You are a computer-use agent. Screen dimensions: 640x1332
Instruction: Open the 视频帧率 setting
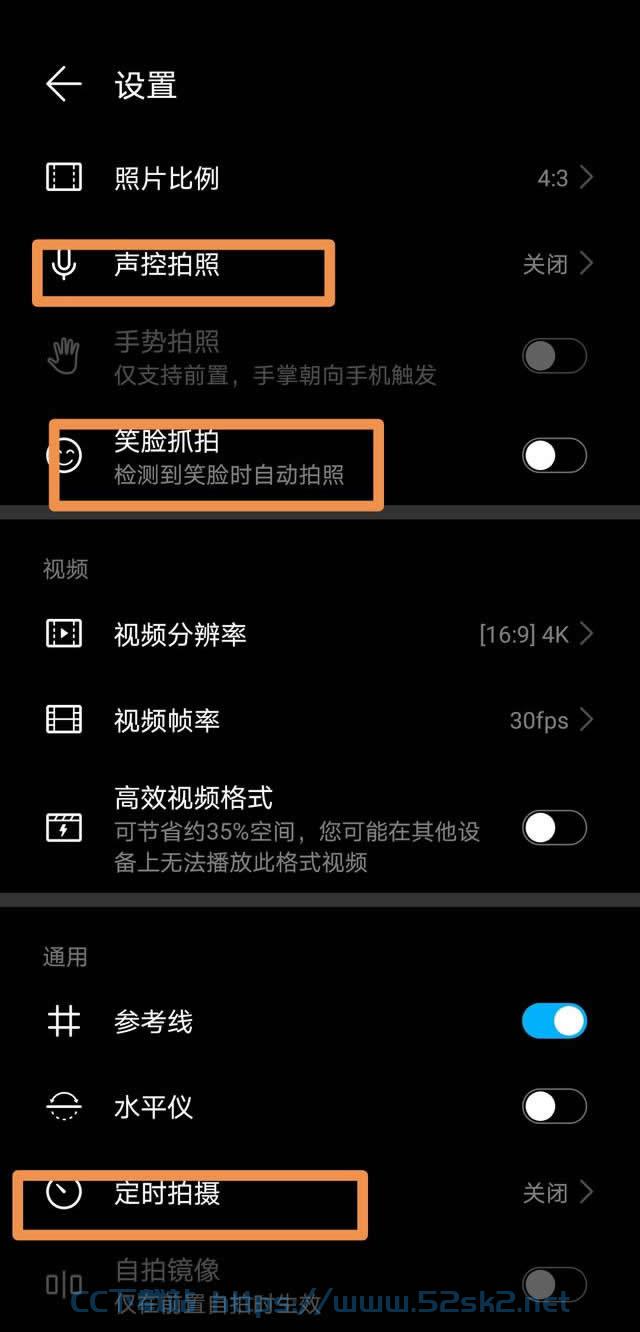pyautogui.click(x=320, y=720)
